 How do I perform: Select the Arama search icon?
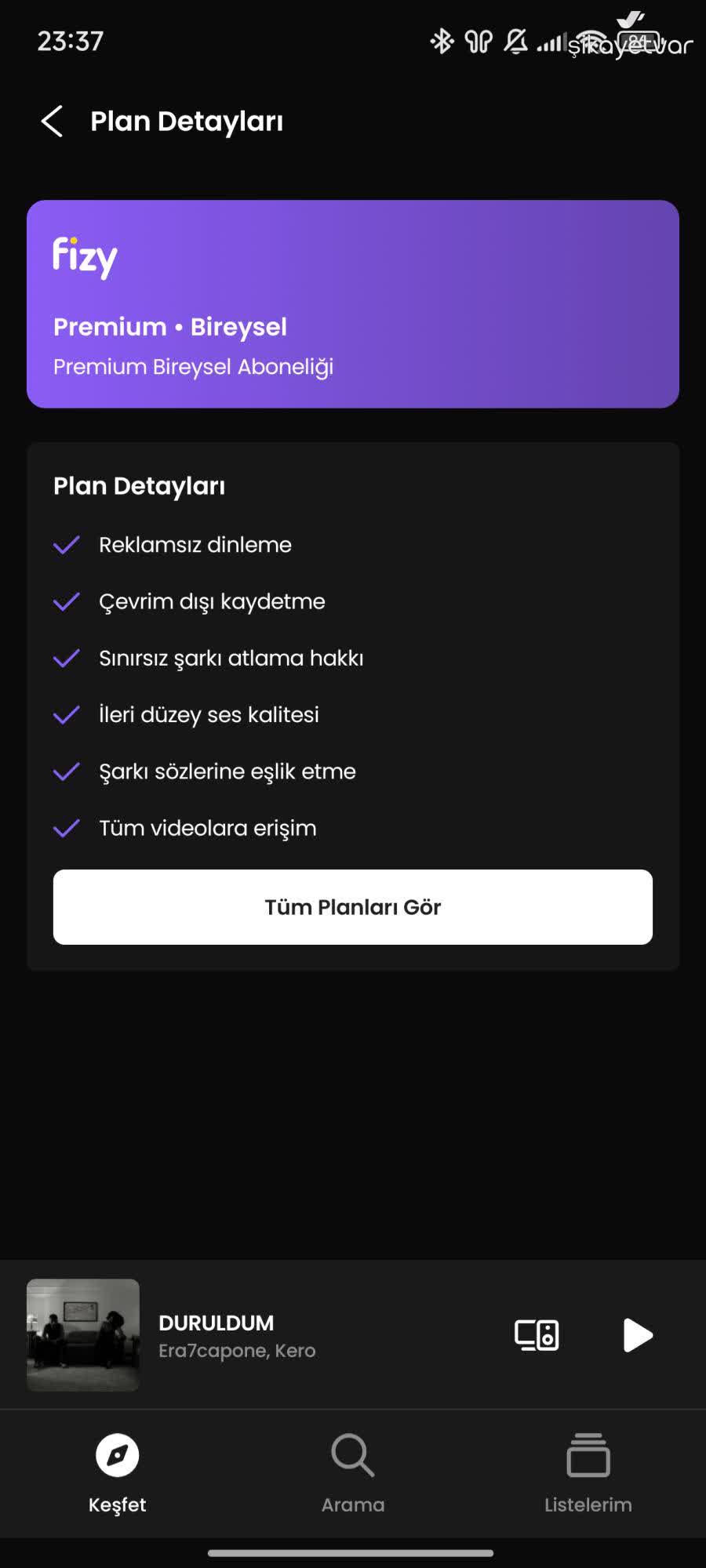(x=352, y=1458)
